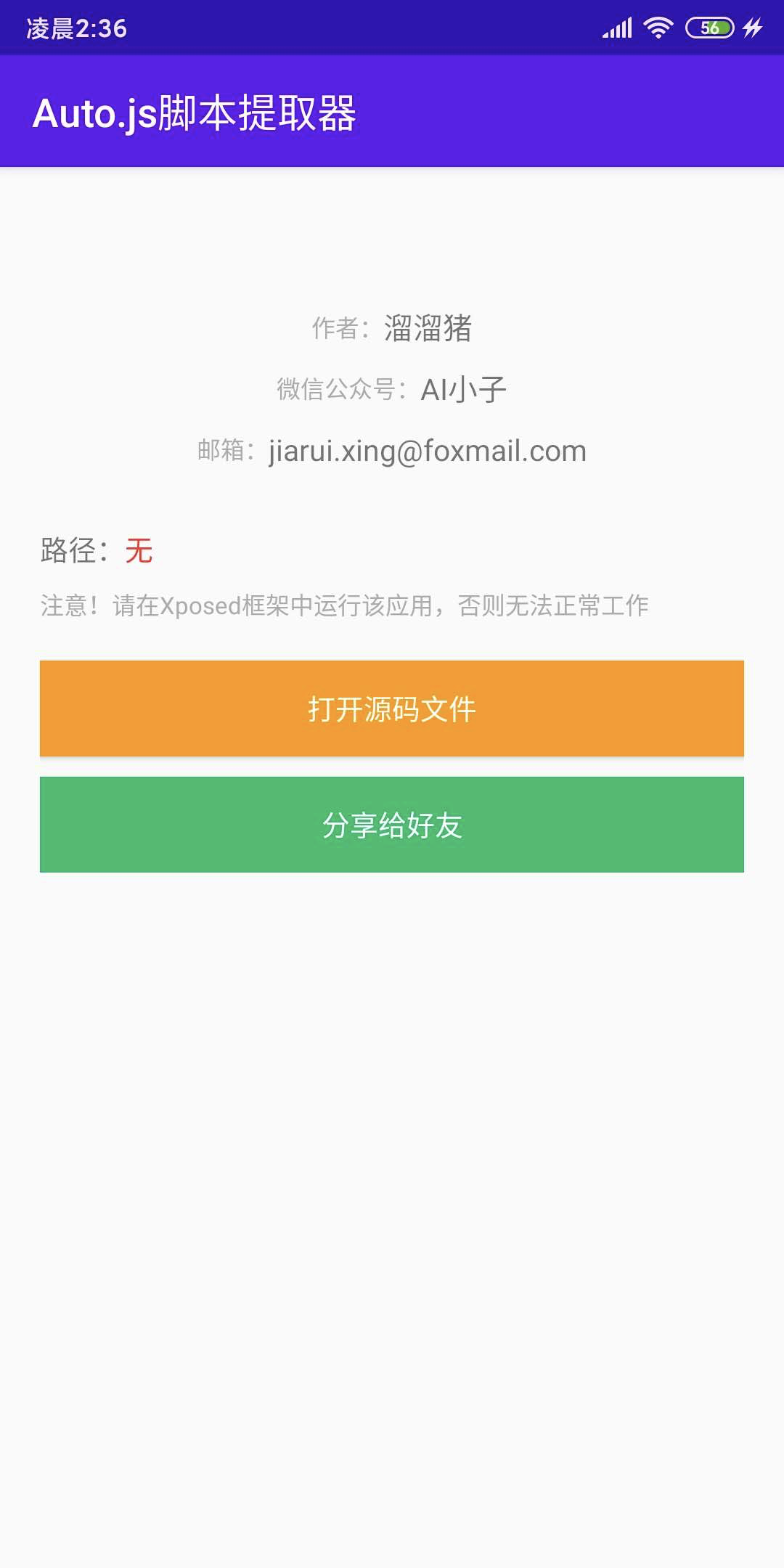Tap the orange 打开源码文件 button
The width and height of the screenshot is (784, 1568).
click(392, 709)
